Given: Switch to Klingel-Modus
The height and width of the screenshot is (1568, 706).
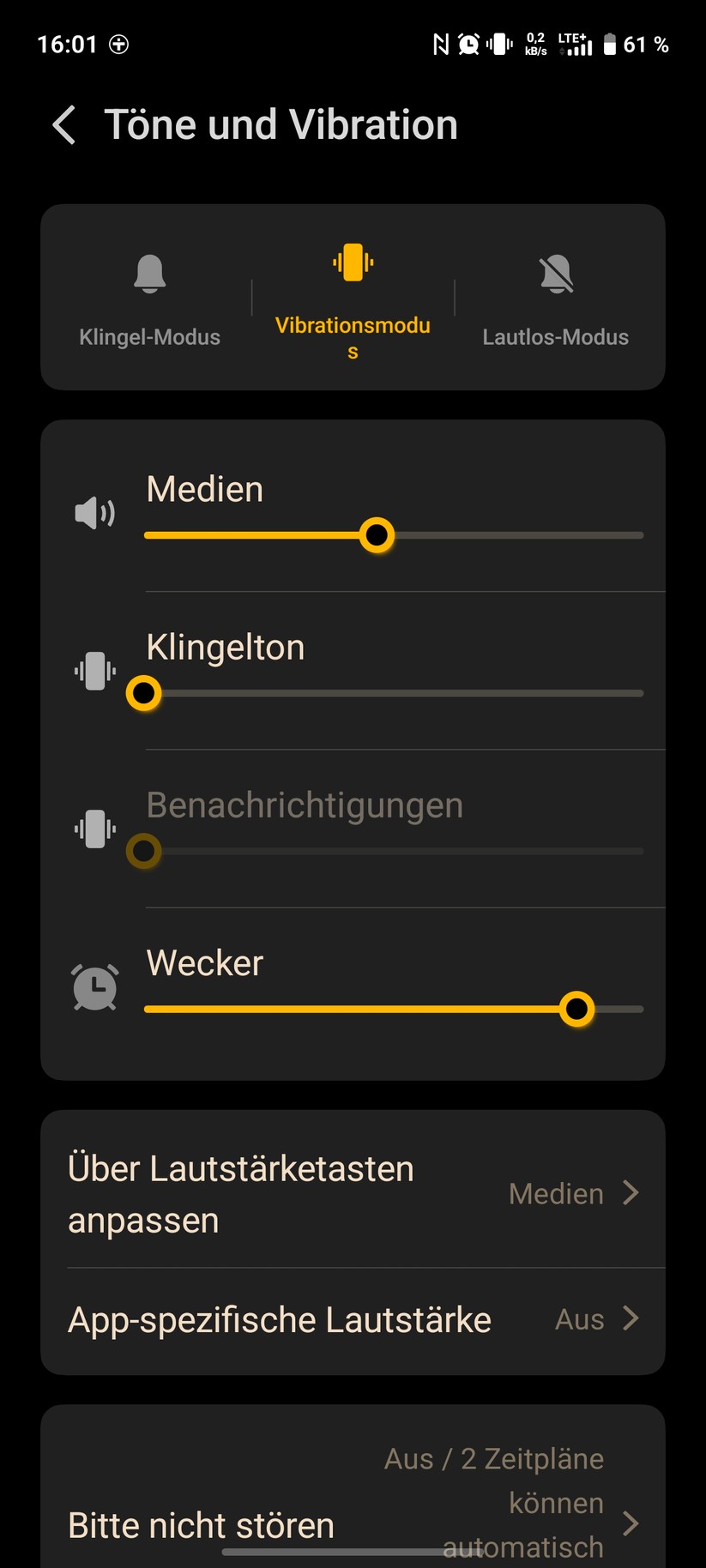Looking at the screenshot, I should (149, 299).
